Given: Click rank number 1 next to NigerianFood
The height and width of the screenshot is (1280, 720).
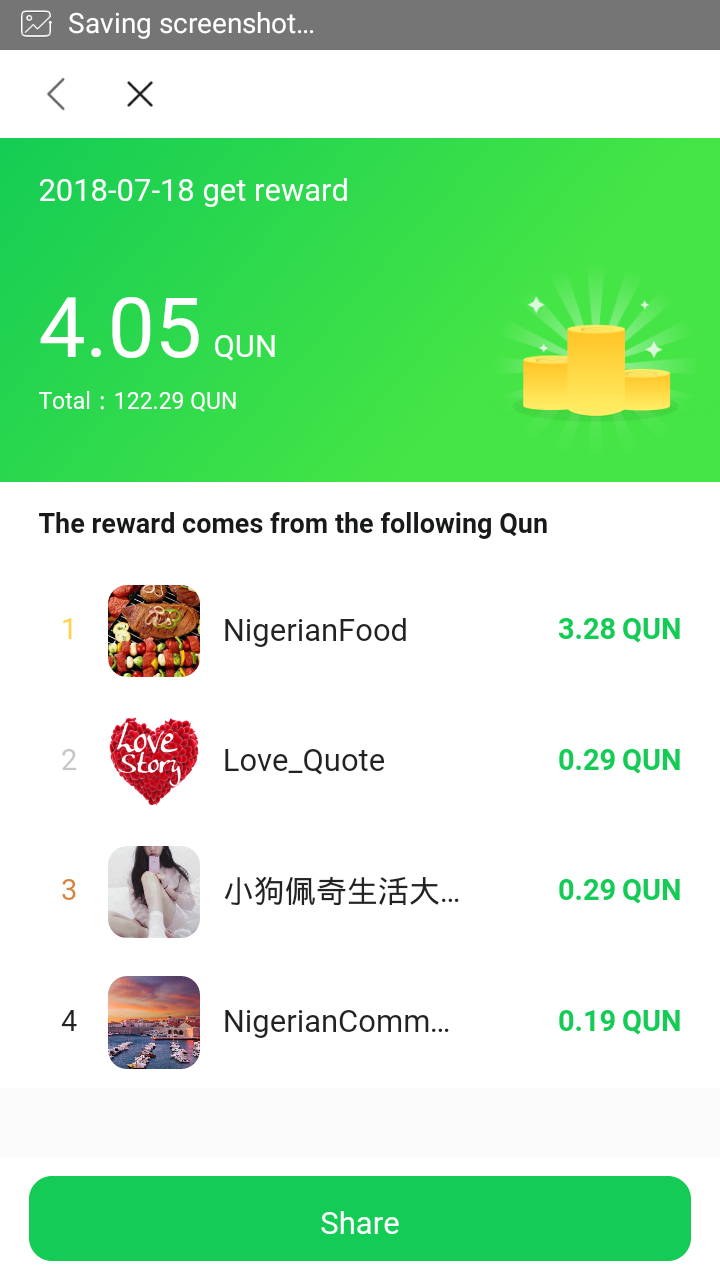Looking at the screenshot, I should pyautogui.click(x=68, y=630).
